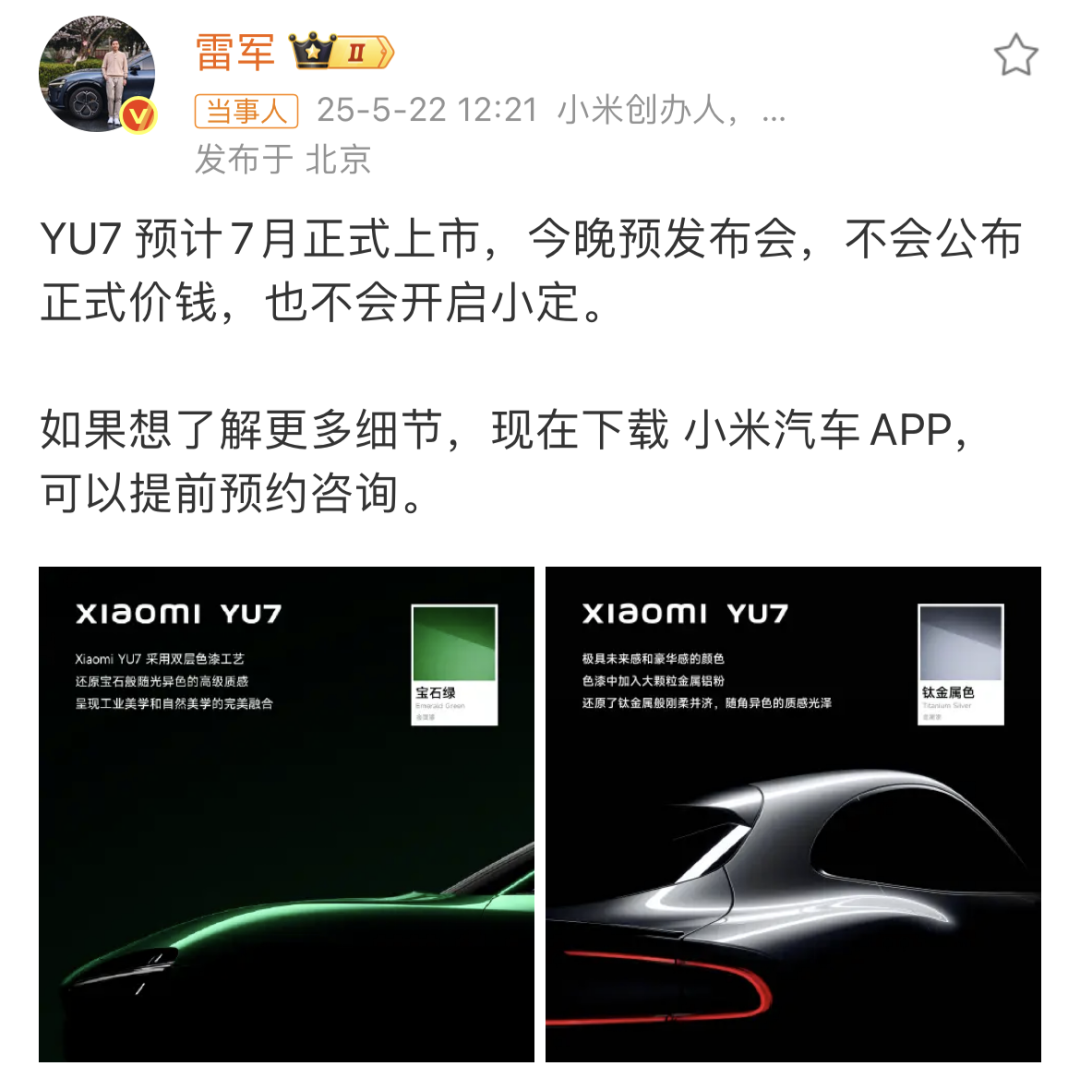
Task: Open the titanium silver YU7 image
Action: [793, 813]
